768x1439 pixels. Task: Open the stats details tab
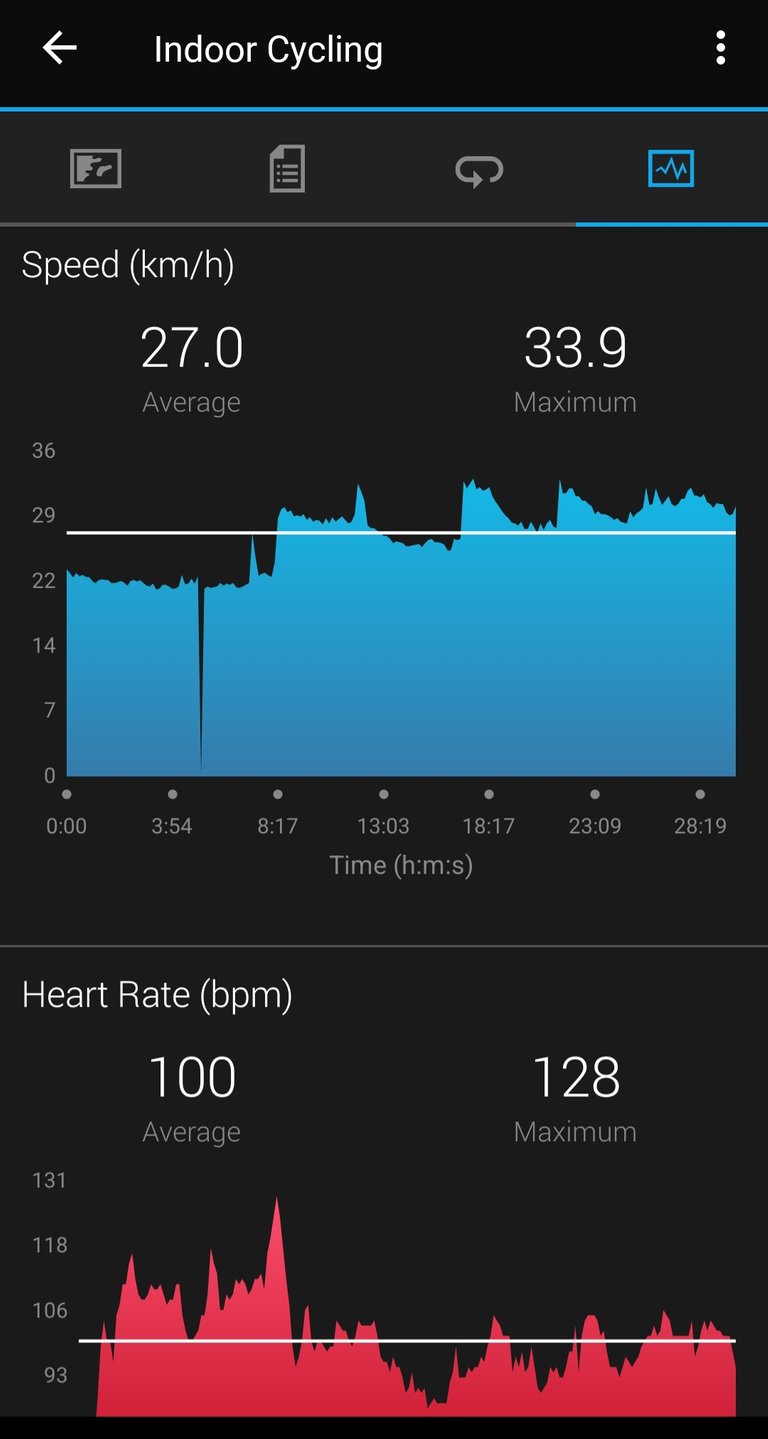click(287, 169)
